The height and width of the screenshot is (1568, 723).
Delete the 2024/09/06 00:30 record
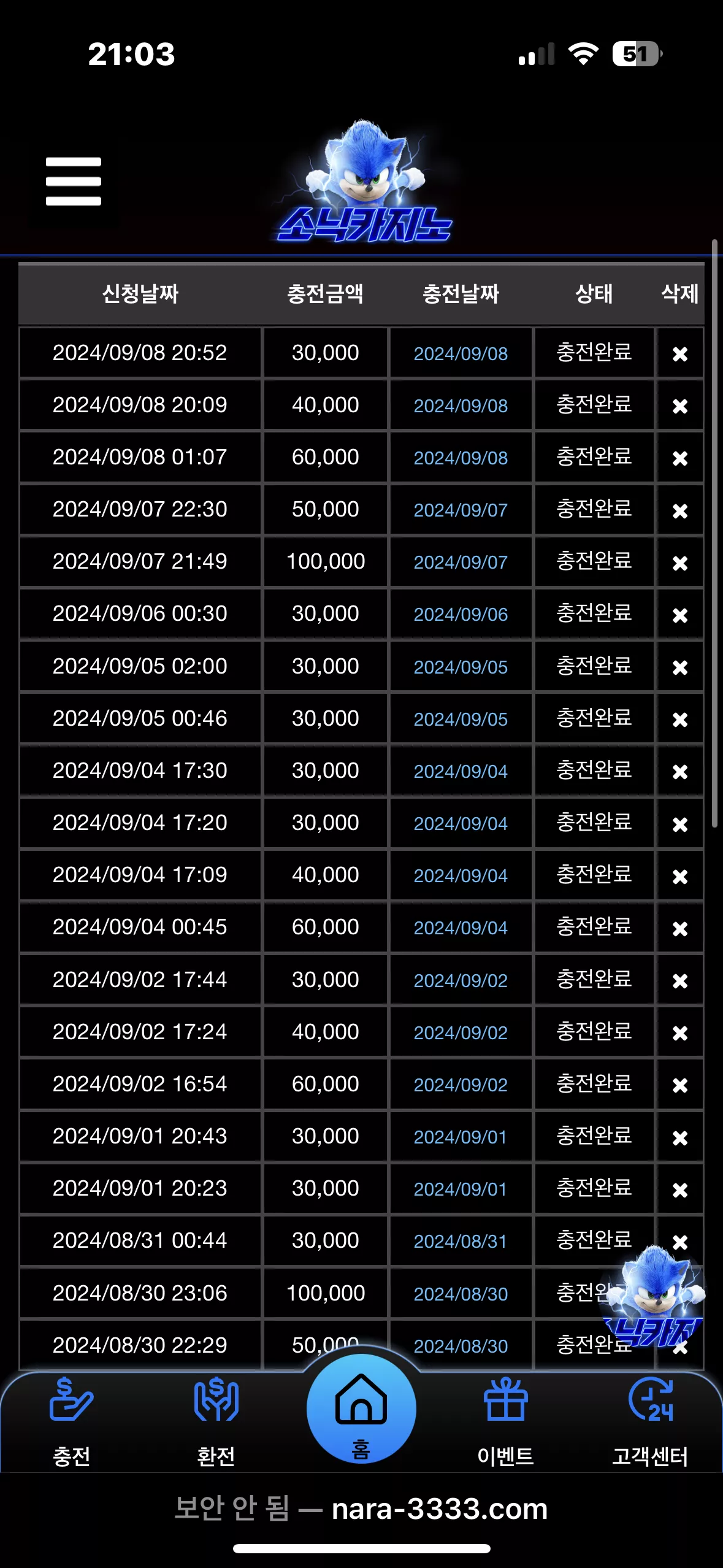(679, 615)
